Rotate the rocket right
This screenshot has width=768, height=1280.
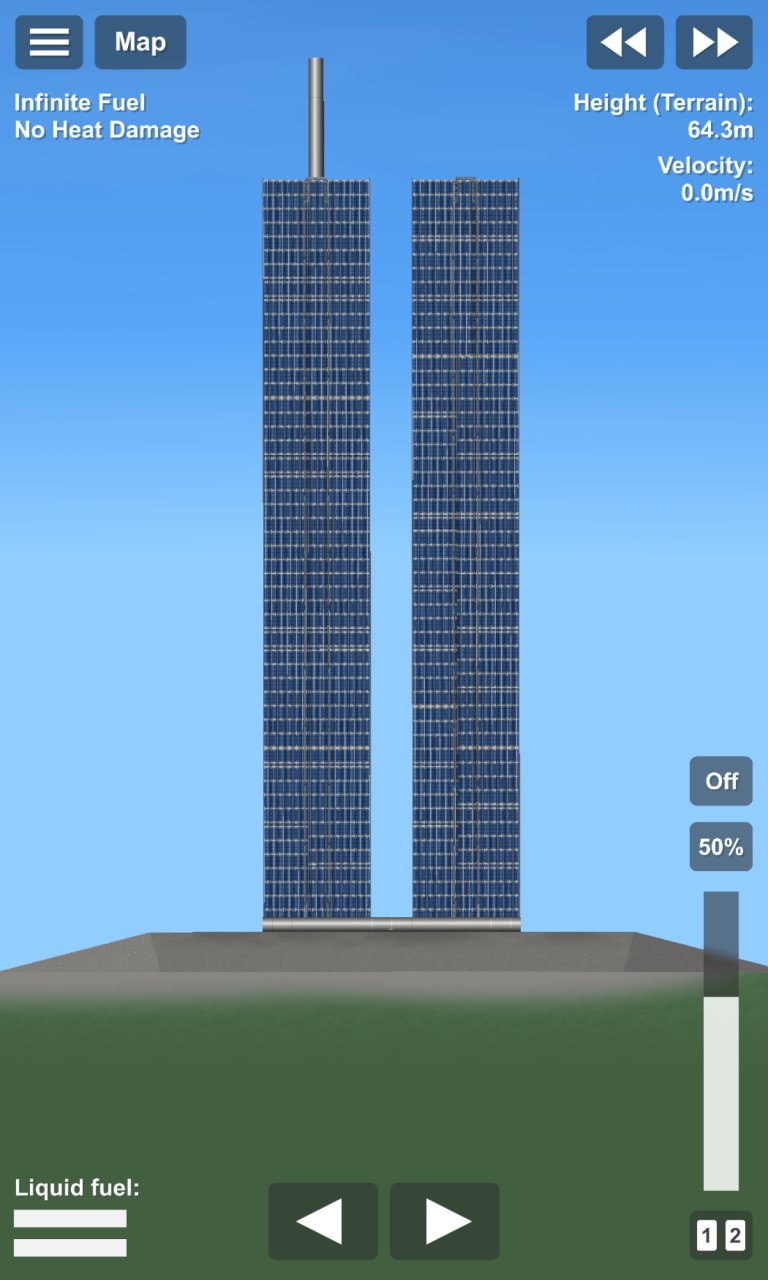(444, 1221)
